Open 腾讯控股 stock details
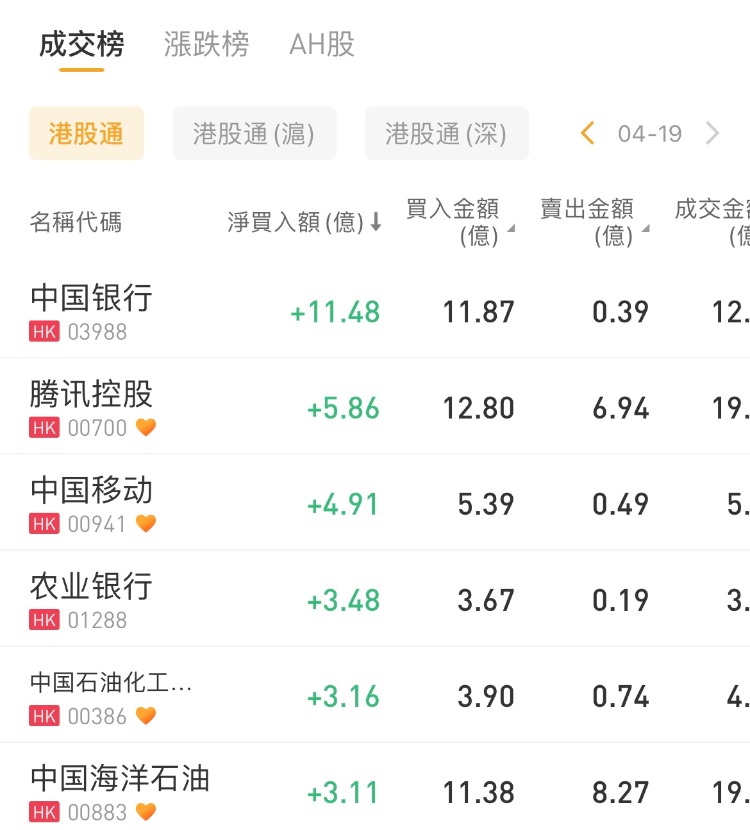The image size is (750, 830). coord(91,406)
